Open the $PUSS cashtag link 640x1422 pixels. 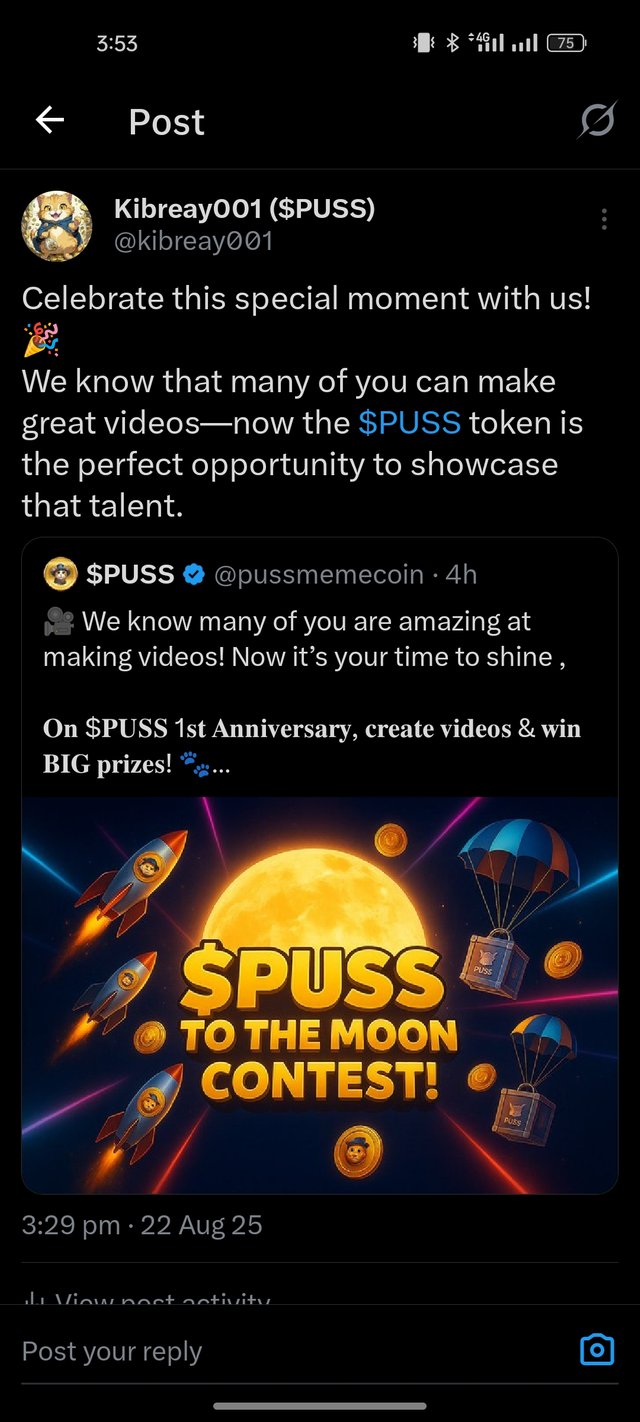[x=409, y=423]
